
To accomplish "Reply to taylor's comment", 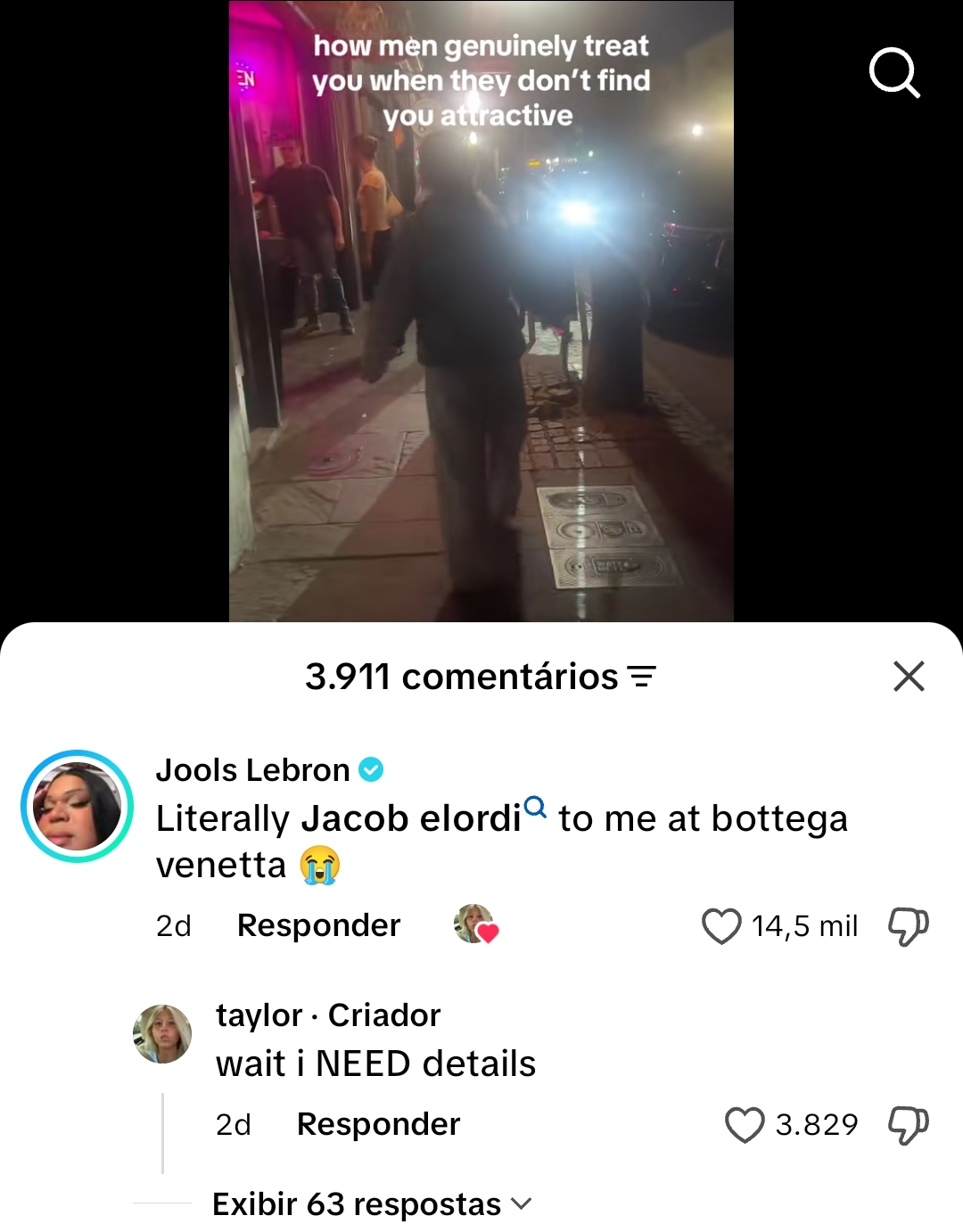I will 378,1124.
